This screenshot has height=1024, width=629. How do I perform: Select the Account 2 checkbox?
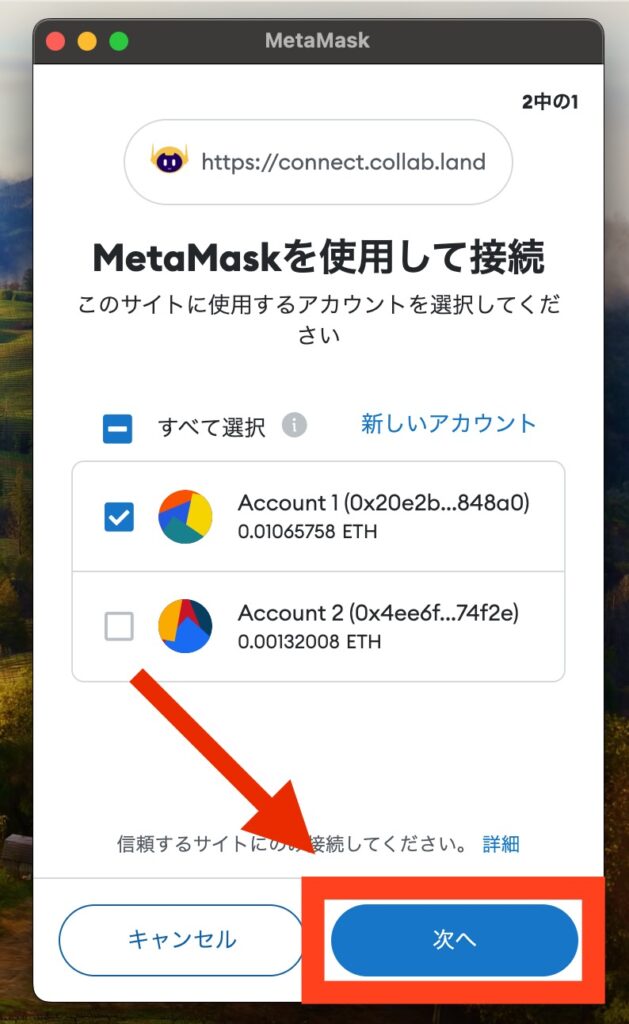tap(119, 626)
